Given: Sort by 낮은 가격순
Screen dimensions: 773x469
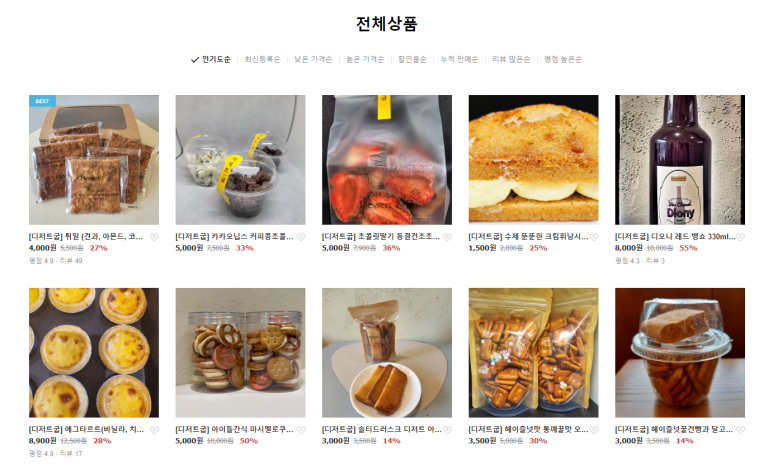Looking at the screenshot, I should 313,59.
